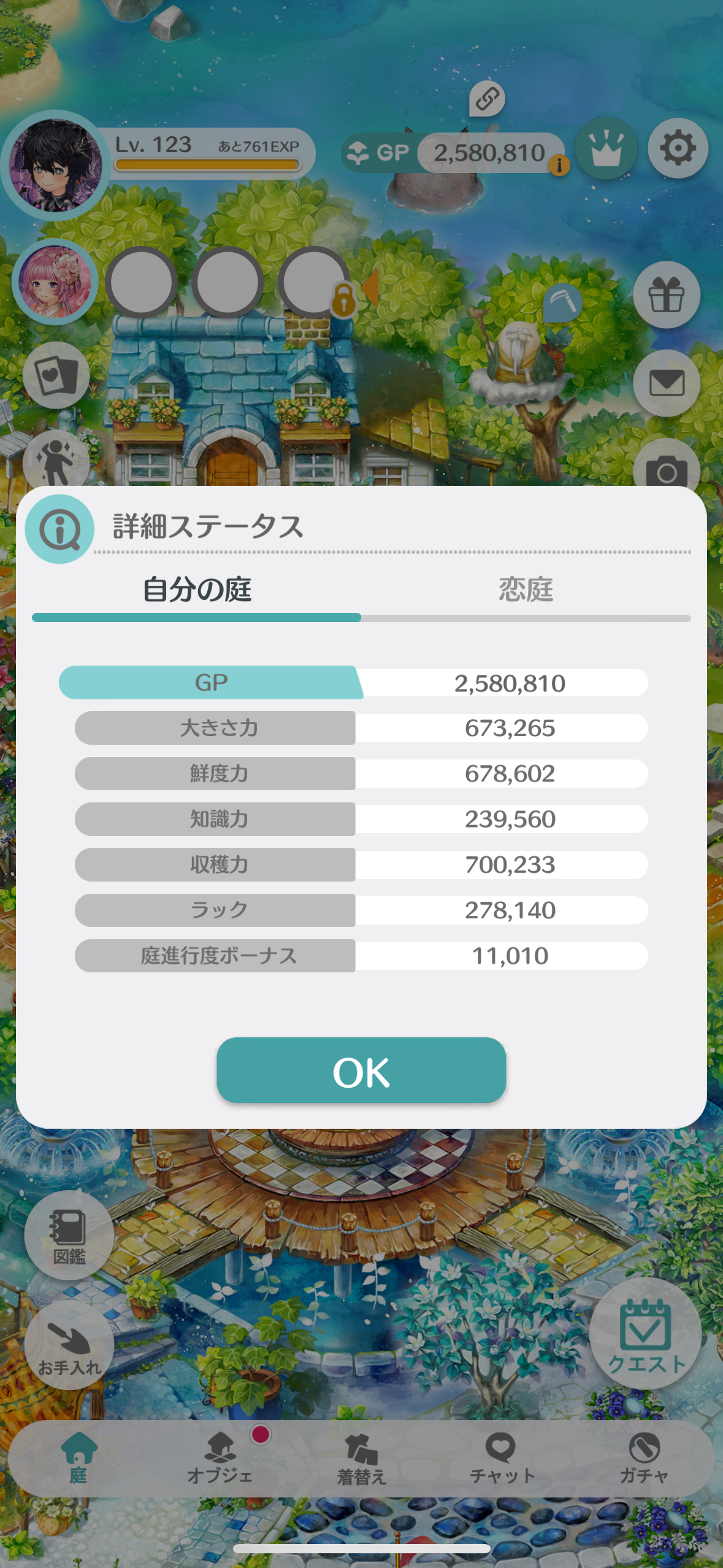Confirm the status dialog with OK
The height and width of the screenshot is (1568, 723).
point(361,1070)
